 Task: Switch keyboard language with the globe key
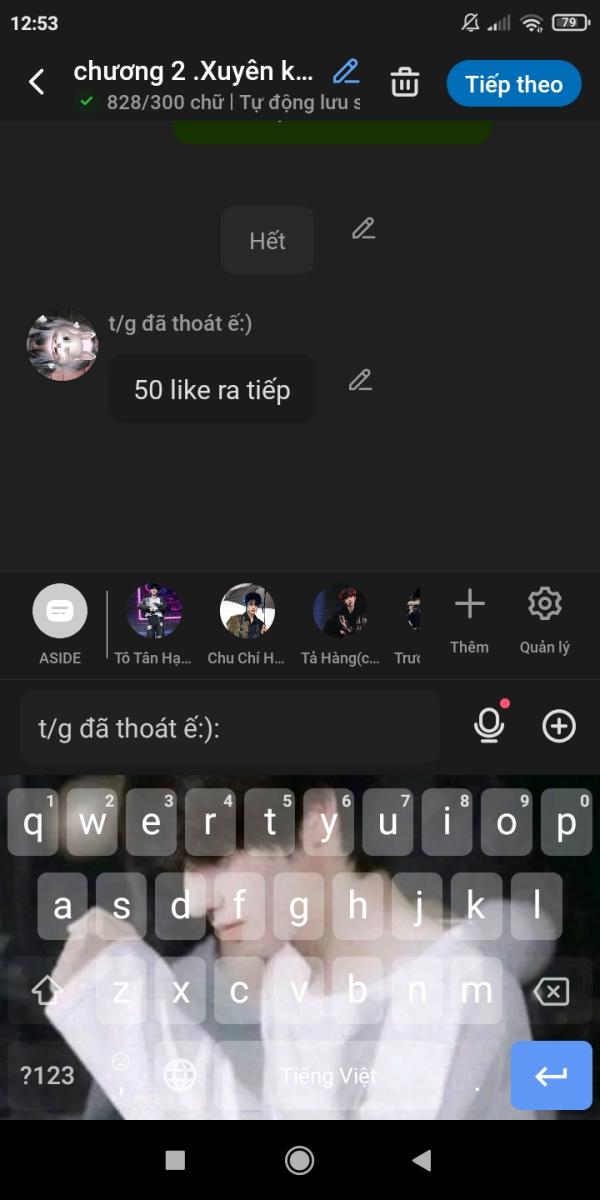point(179,1075)
